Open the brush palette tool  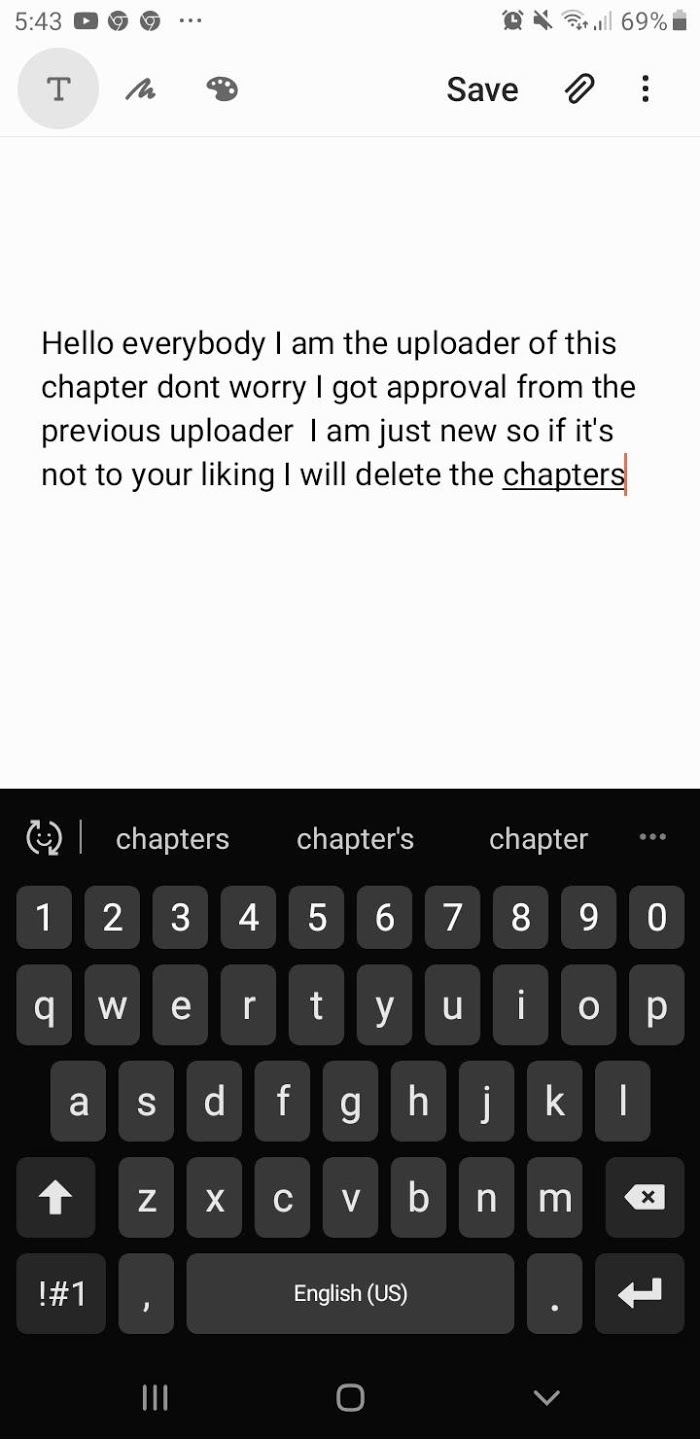point(221,90)
